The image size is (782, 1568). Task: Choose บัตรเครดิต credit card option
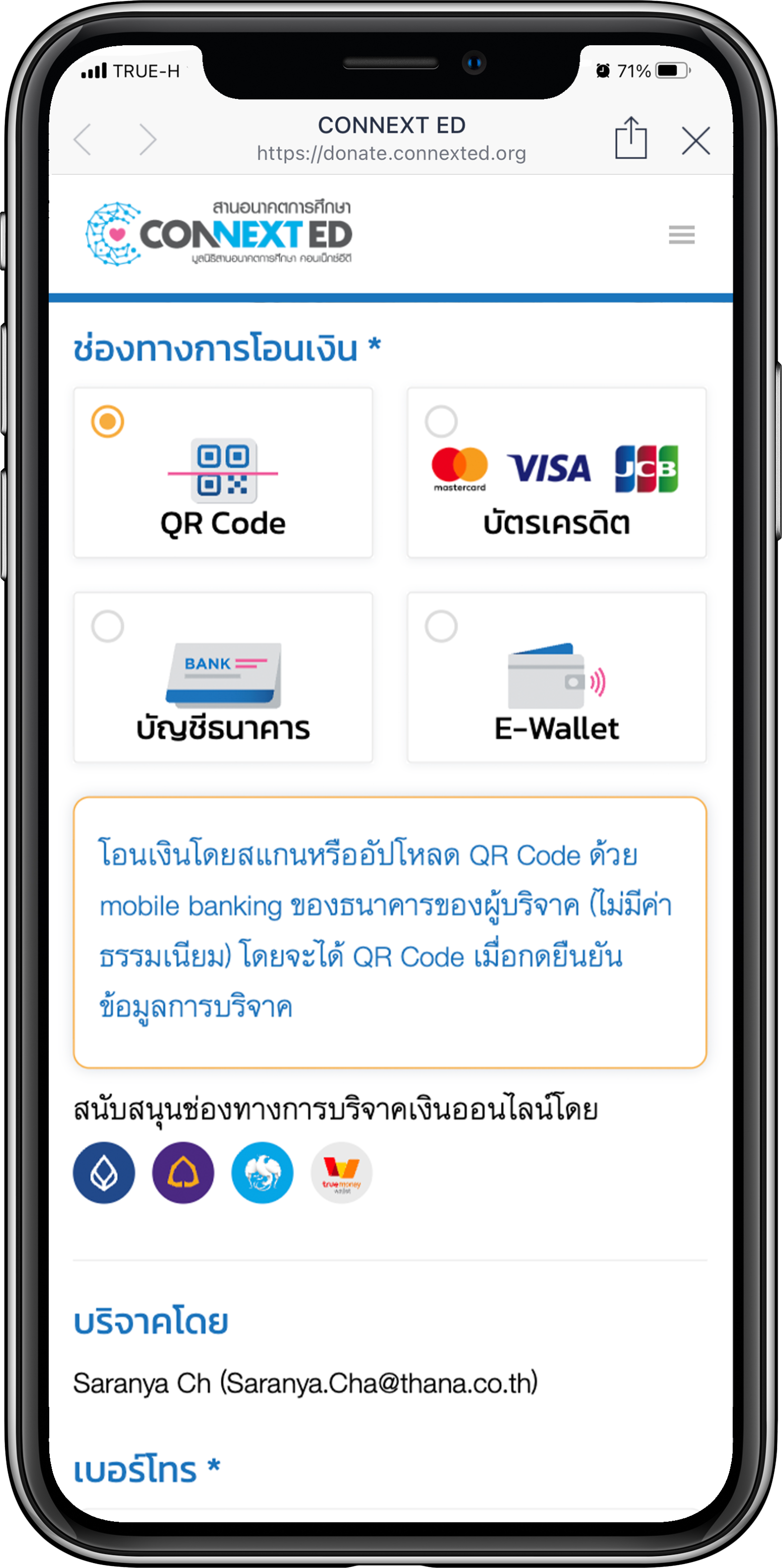point(441,421)
